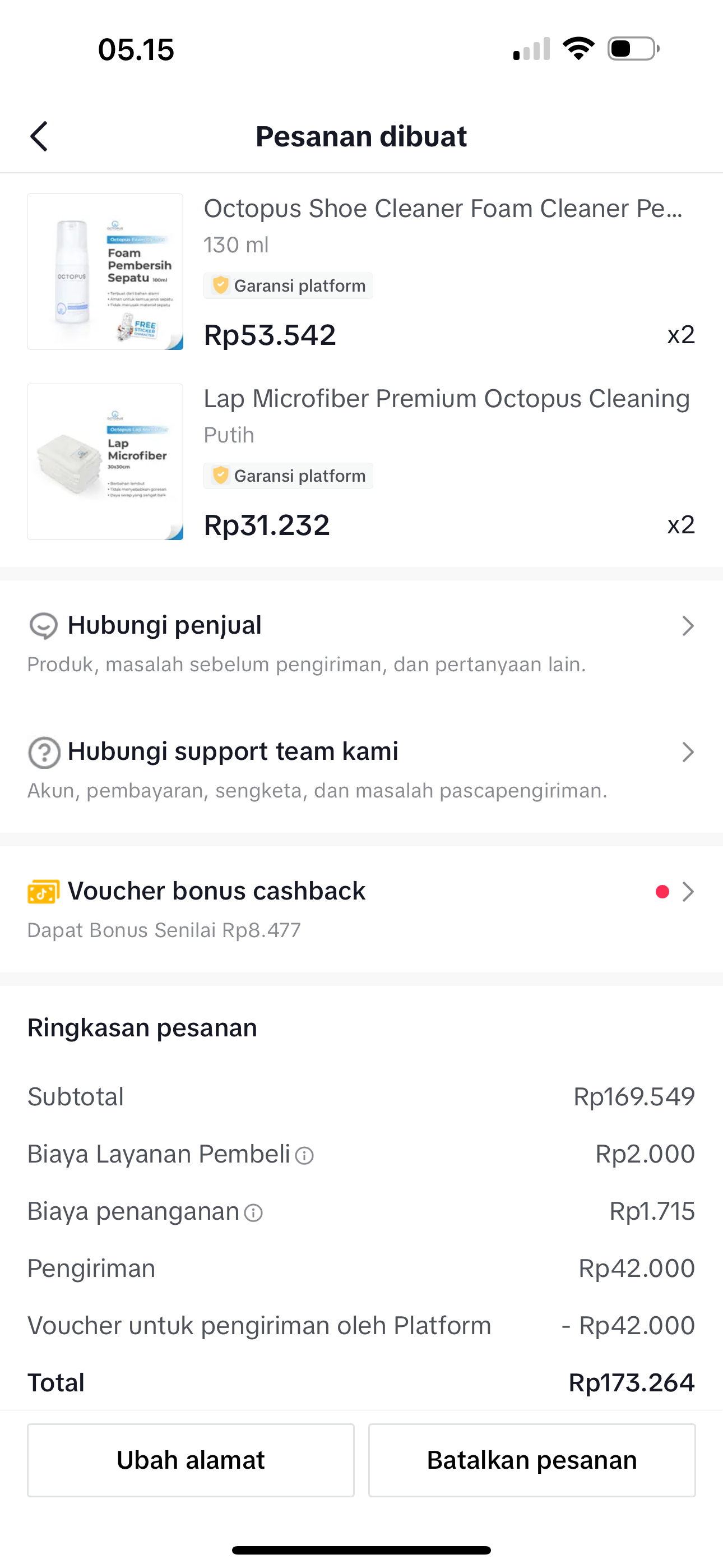Show info for Biaya penanganan

click(253, 1212)
